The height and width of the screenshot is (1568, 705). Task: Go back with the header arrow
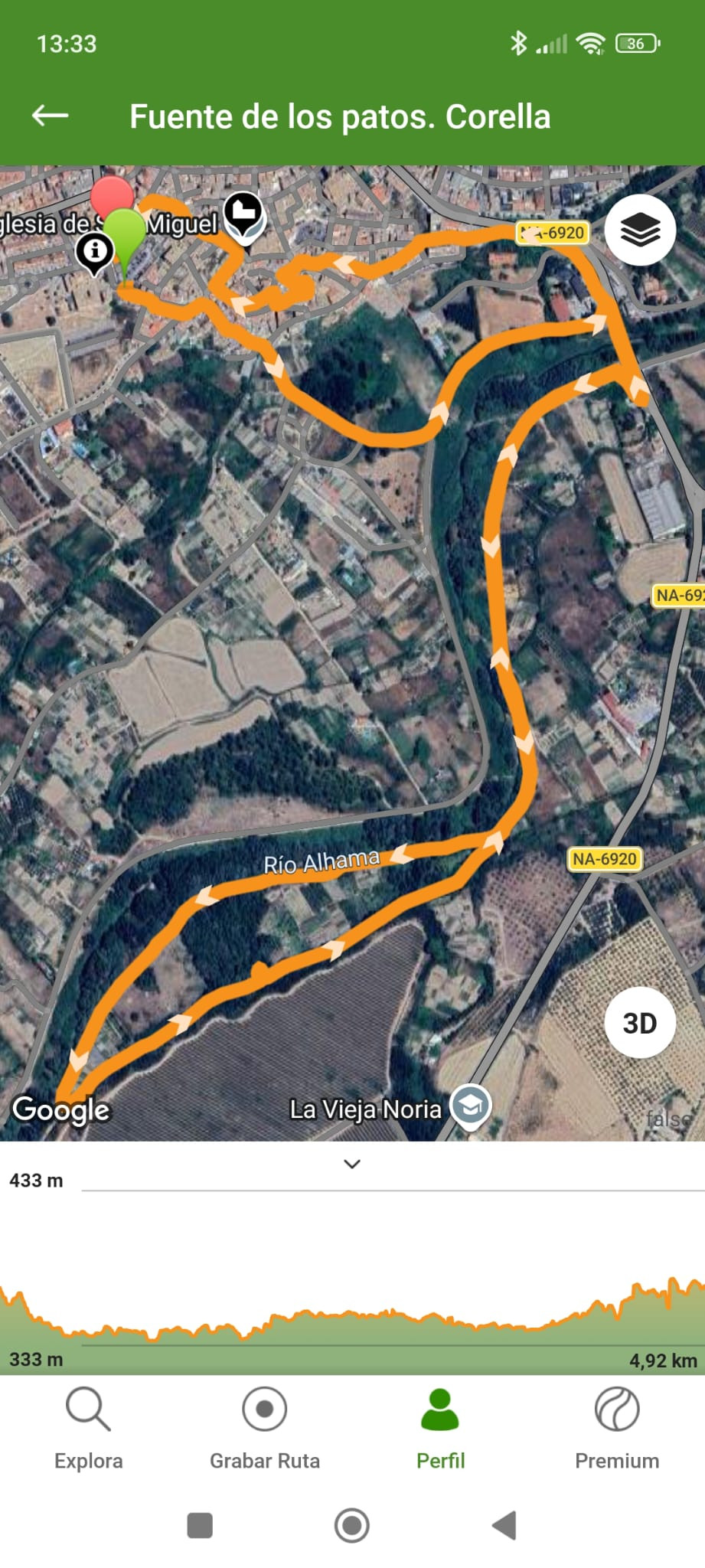click(51, 116)
